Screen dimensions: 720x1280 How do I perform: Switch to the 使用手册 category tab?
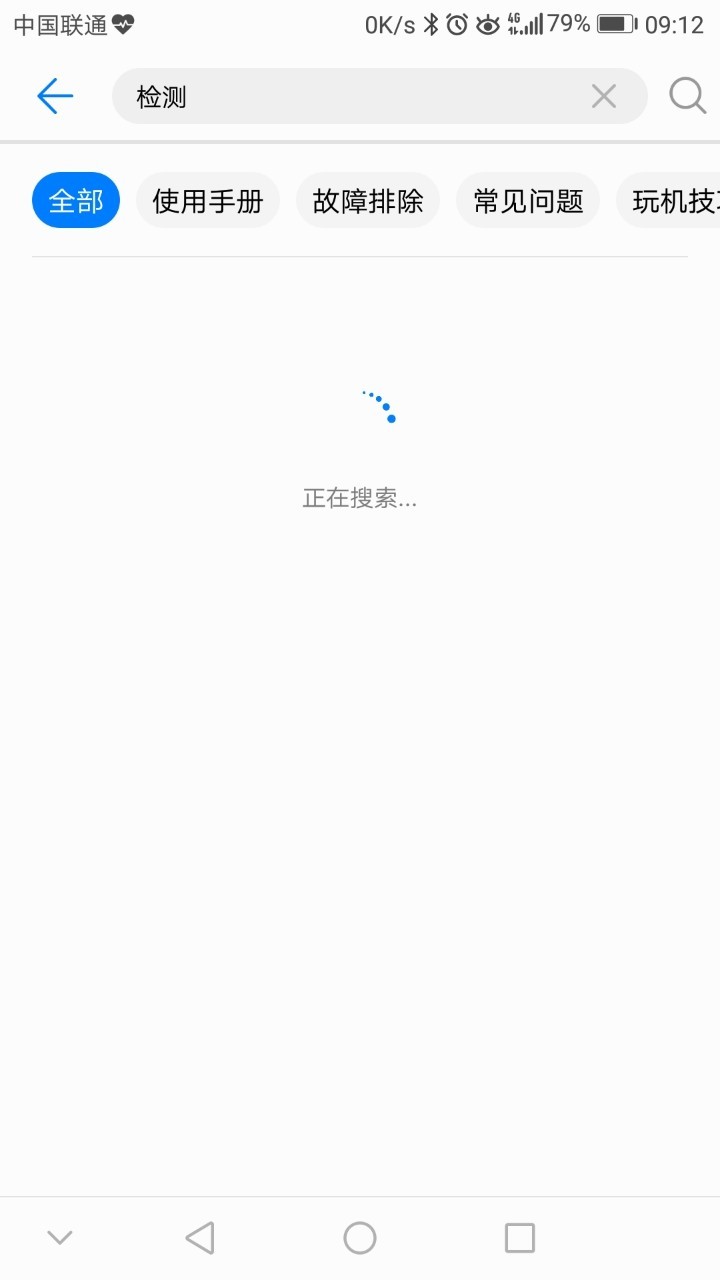[208, 201]
